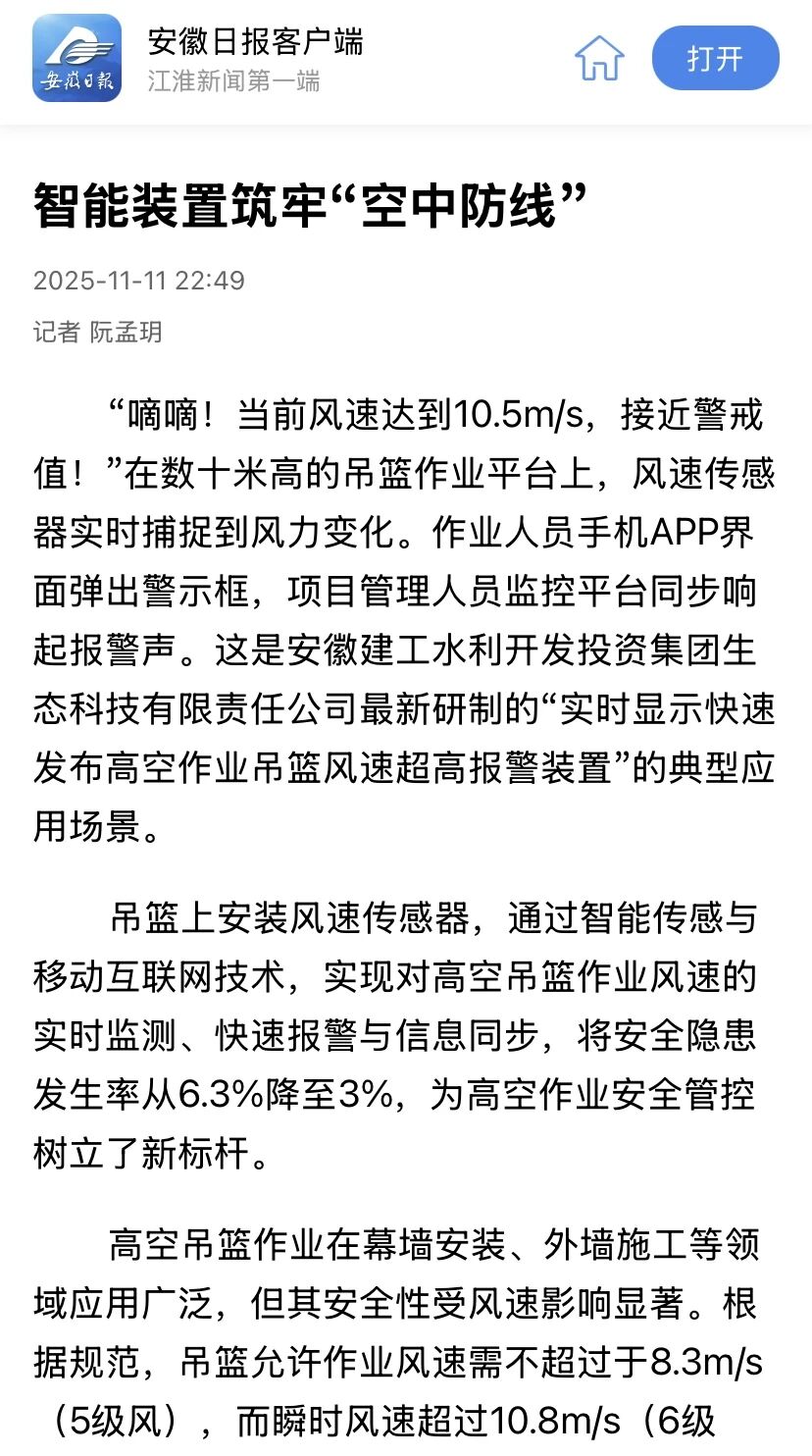Viewport: 812px width, 1456px height.
Task: Go to the home page icon
Action: point(599,59)
